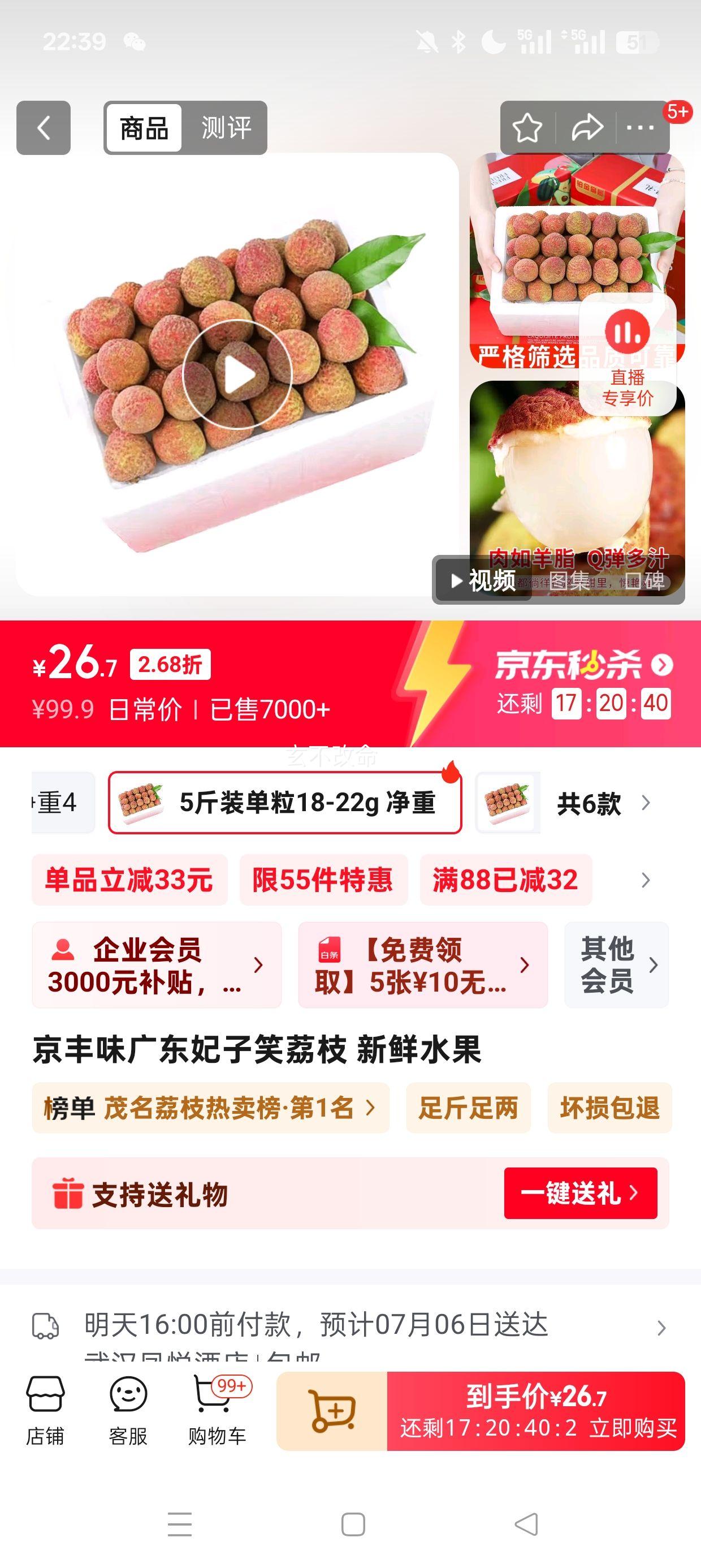Buy now at 到手价¥26.7
The image size is (701, 1568).
coord(536,1410)
